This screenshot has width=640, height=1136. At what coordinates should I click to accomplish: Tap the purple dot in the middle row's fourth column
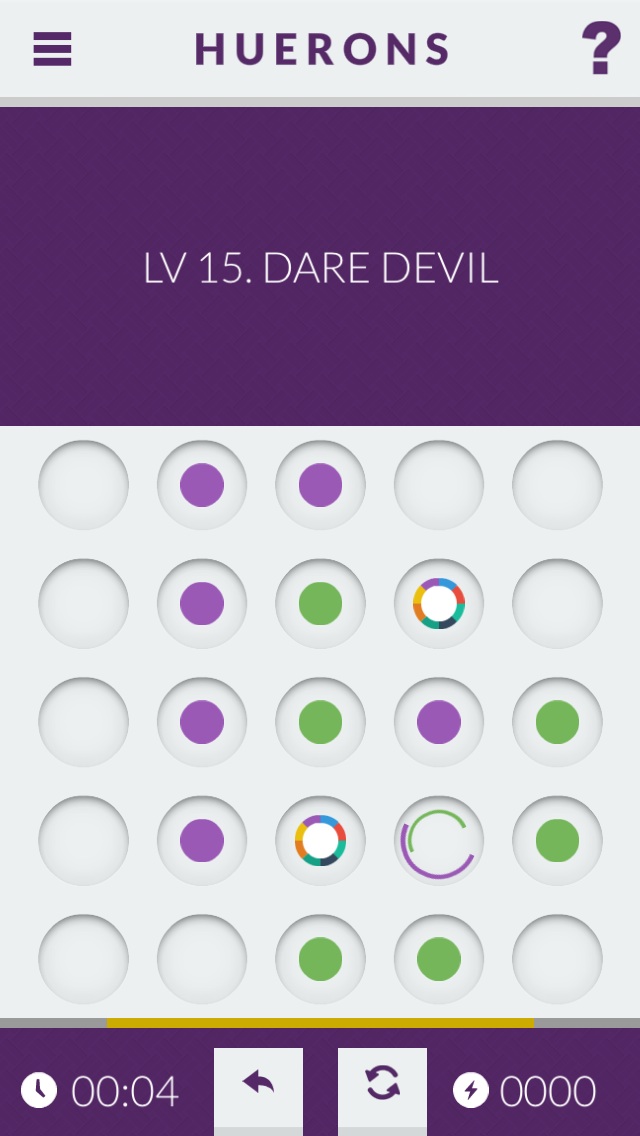click(x=439, y=722)
